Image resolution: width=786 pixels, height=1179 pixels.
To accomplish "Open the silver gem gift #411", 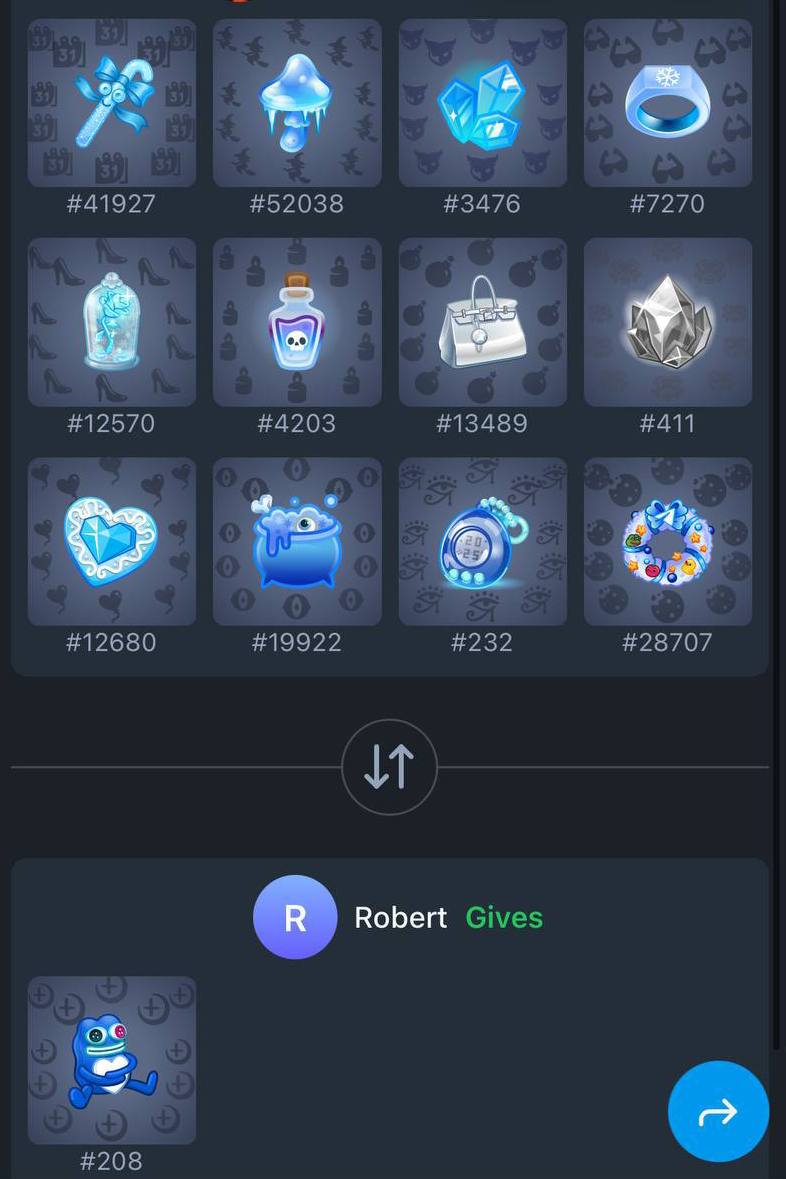I will 667,322.
